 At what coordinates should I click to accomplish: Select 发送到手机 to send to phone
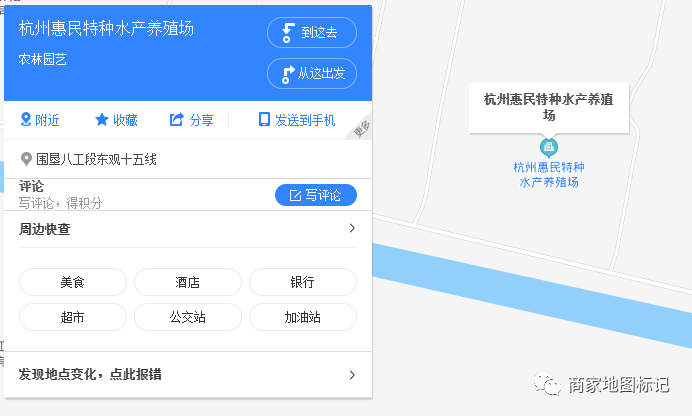296,120
